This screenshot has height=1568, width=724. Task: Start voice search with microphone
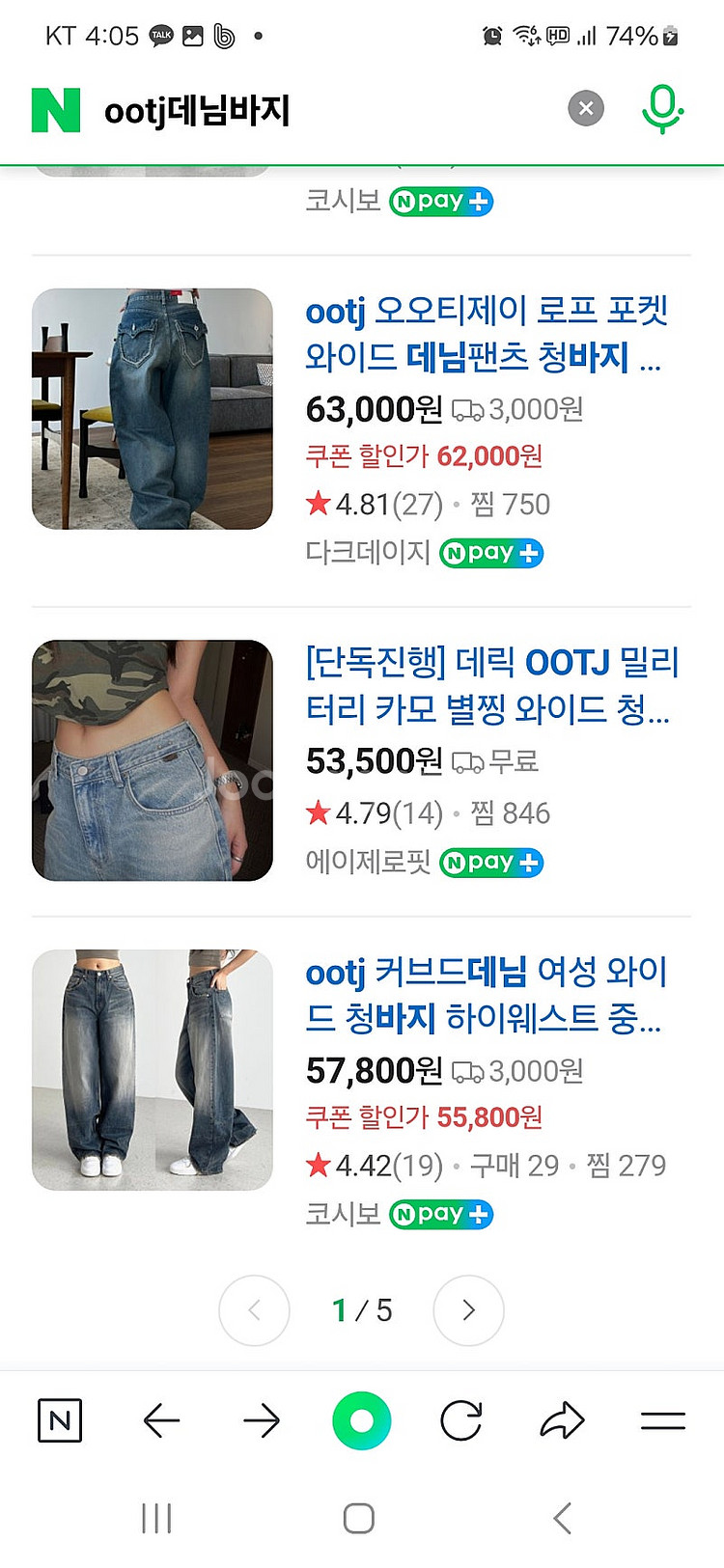click(662, 108)
